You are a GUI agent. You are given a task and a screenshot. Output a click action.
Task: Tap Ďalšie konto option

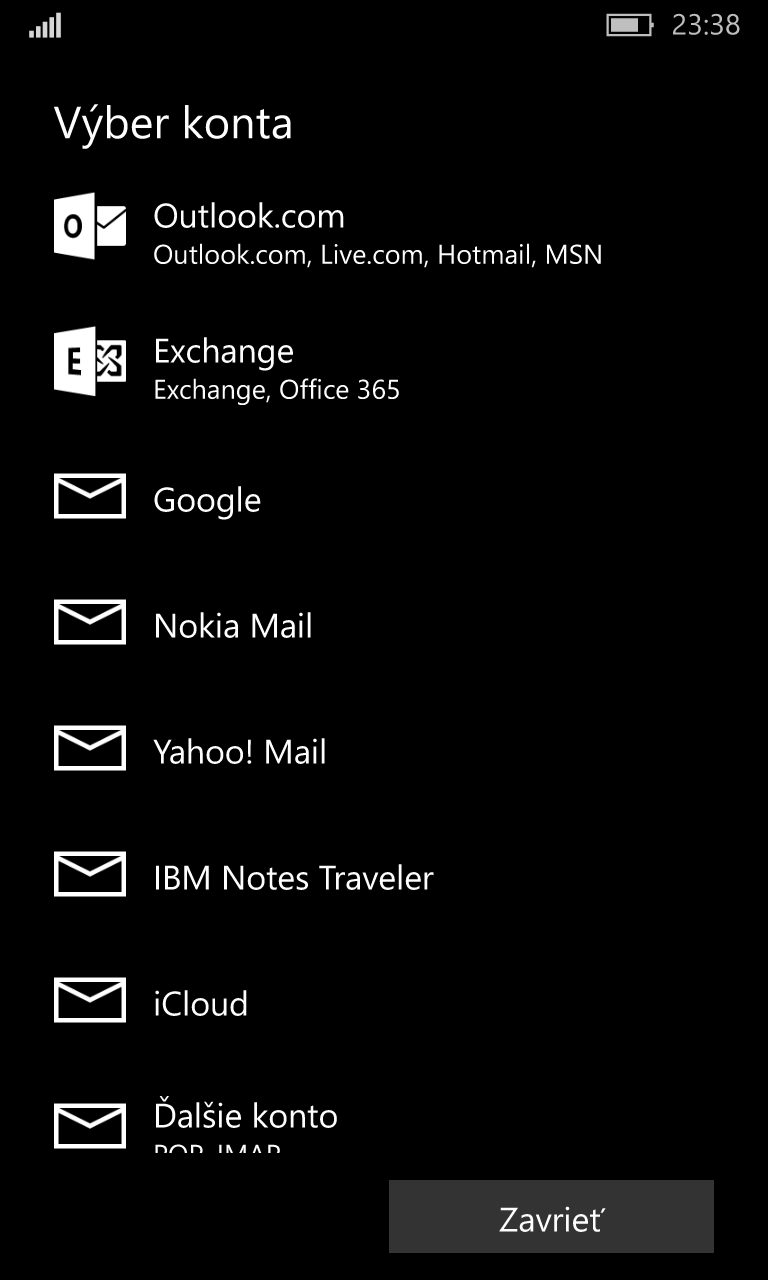click(x=384, y=1122)
